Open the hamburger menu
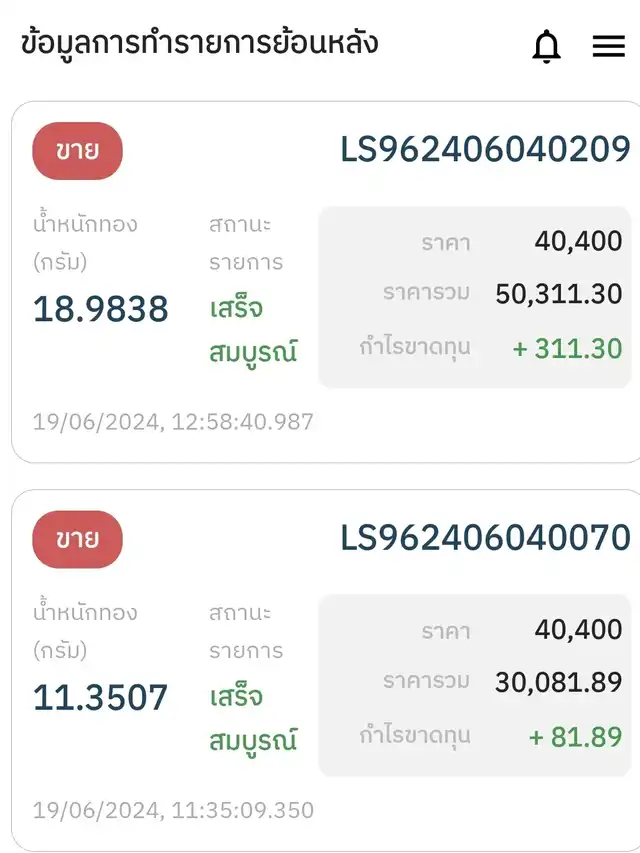The image size is (640, 853). pos(608,47)
